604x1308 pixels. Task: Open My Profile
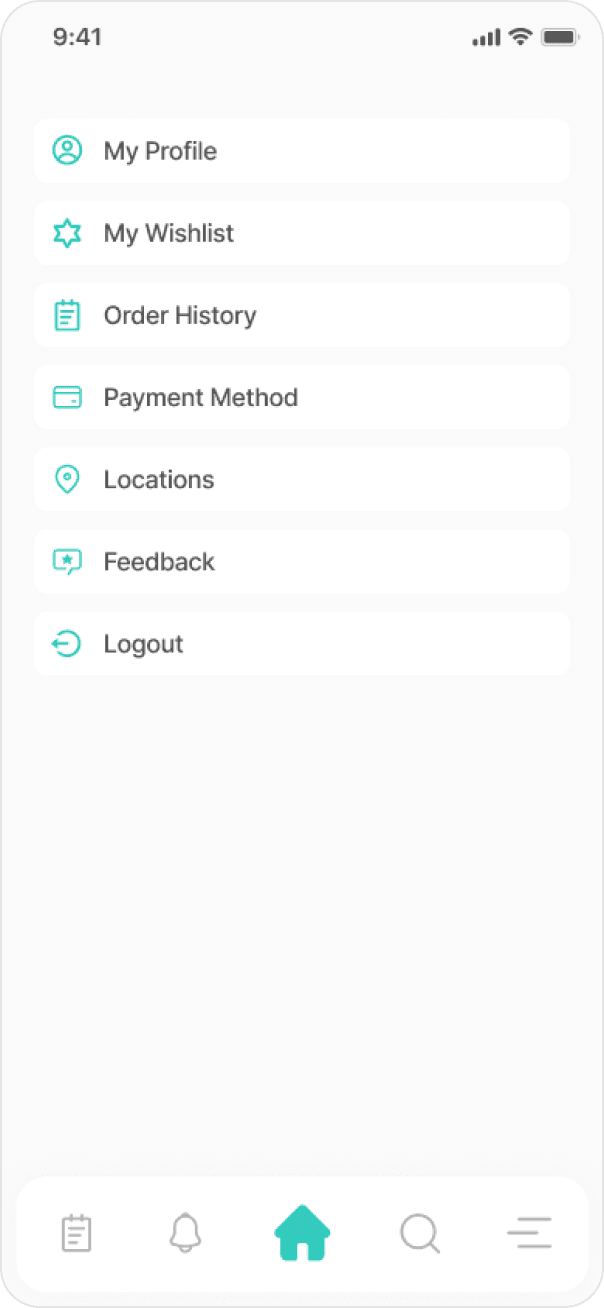[302, 151]
